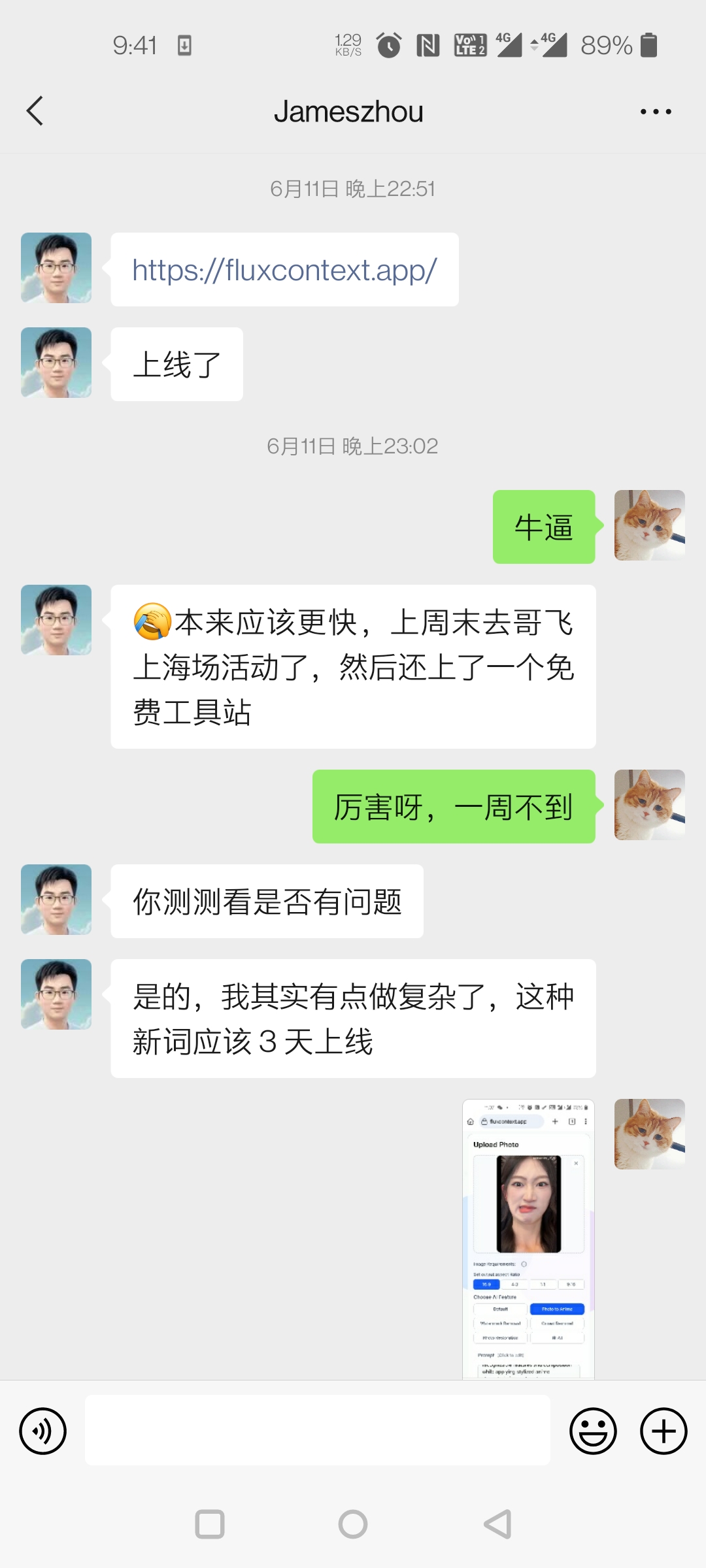Open the chat info overflow menu
The width and height of the screenshot is (706, 1568).
click(x=656, y=112)
